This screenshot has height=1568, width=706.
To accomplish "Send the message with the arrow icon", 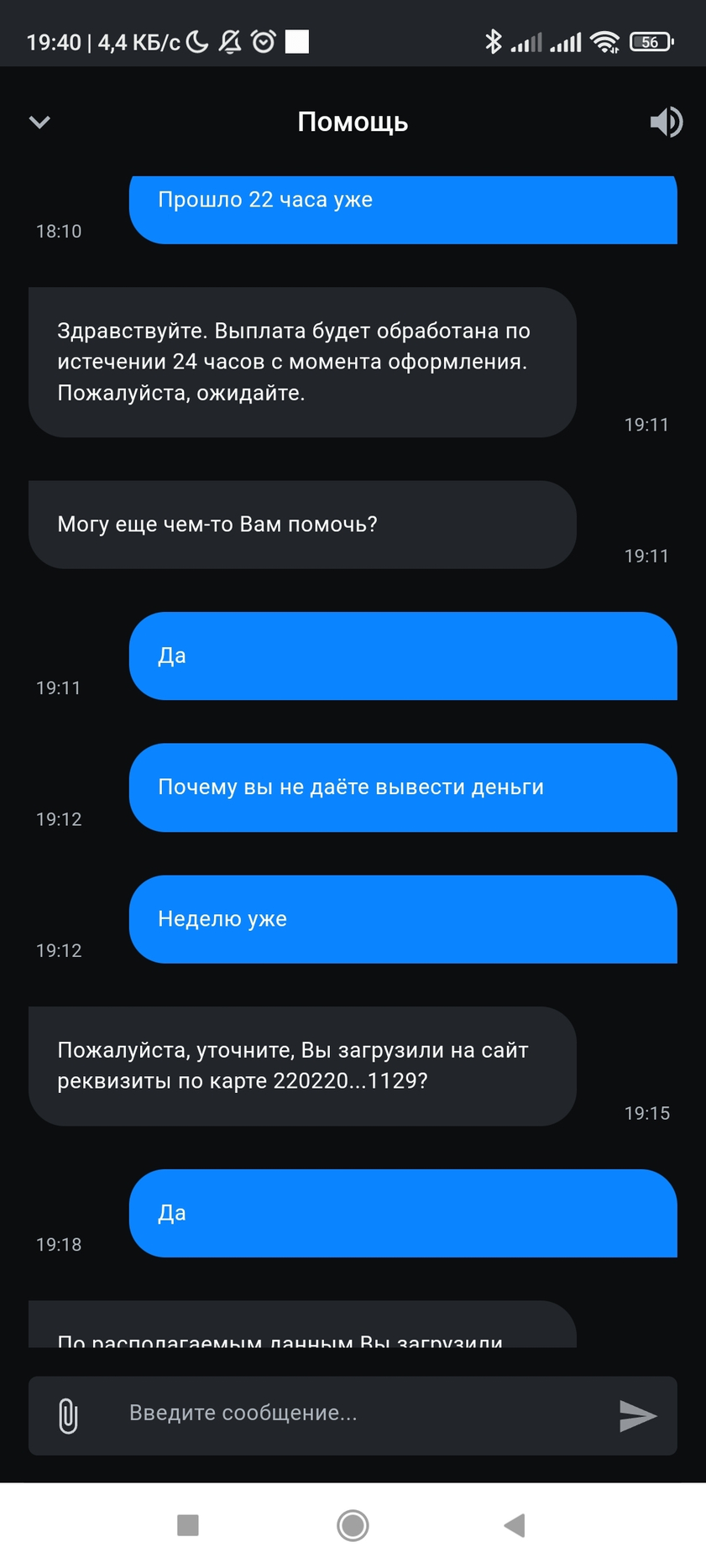I will coord(637,1415).
